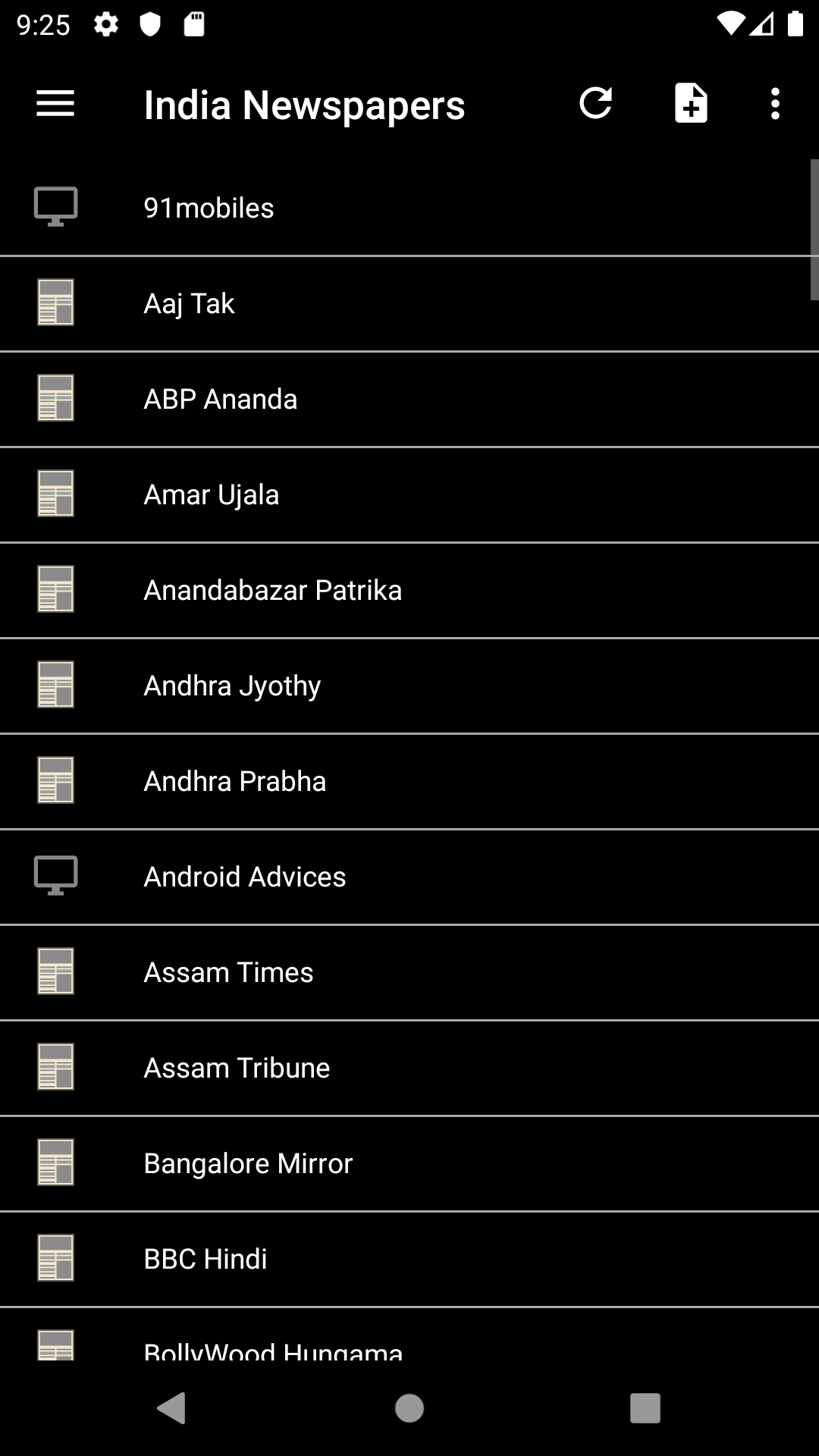Select Amar Ujala from the list
Image resolution: width=819 pixels, height=1456 pixels.
coord(211,494)
